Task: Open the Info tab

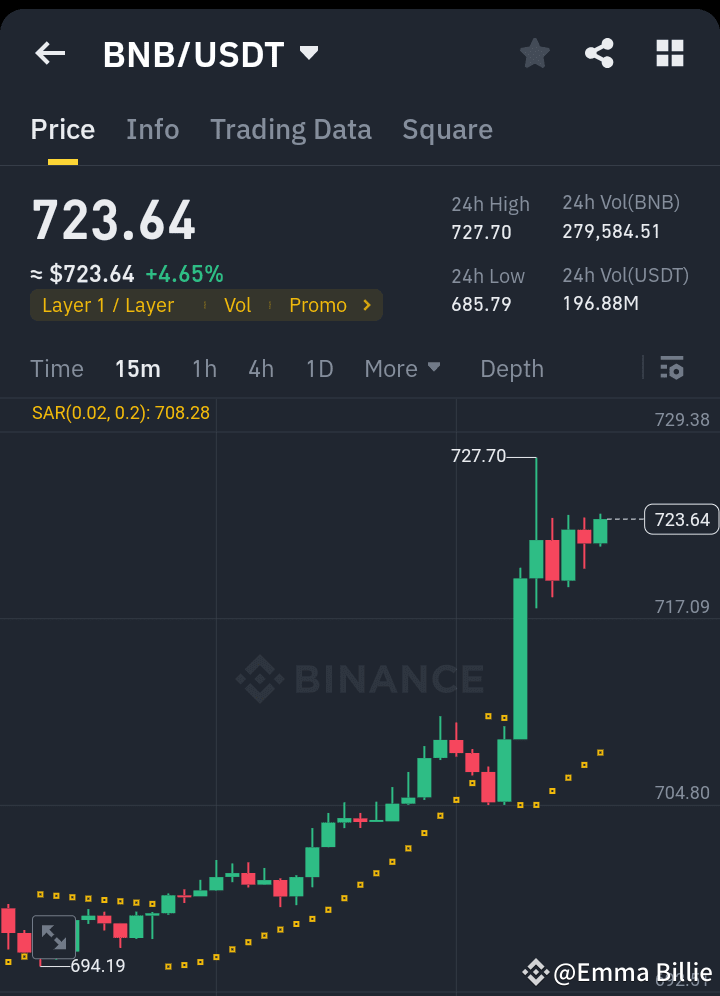Action: point(152,130)
